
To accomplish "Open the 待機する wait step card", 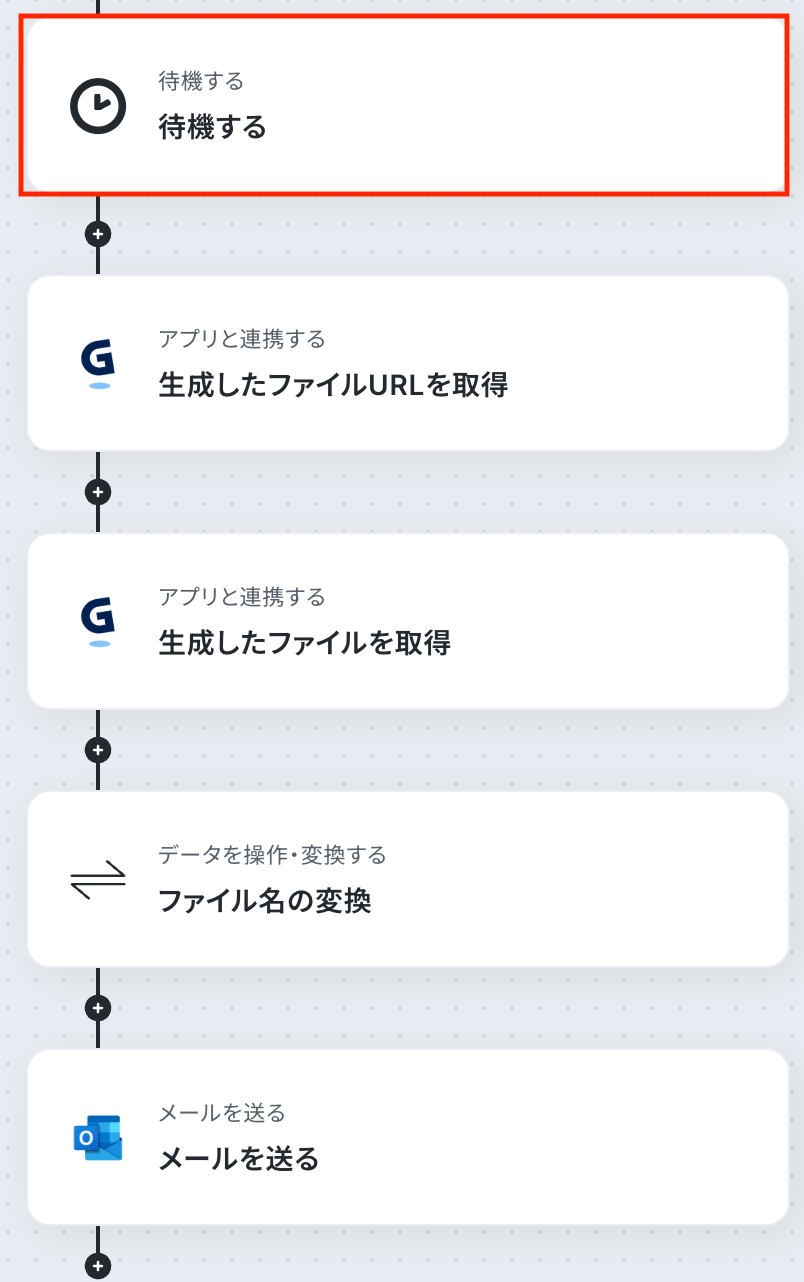I will (404, 105).
